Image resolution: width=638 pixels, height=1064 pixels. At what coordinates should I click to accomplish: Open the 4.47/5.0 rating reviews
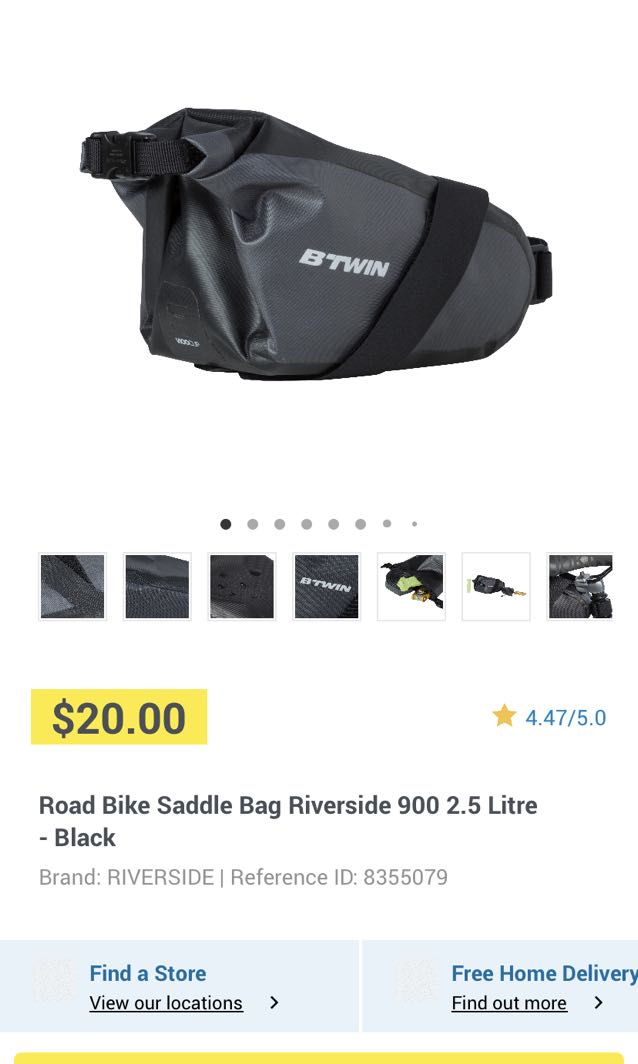coord(550,717)
